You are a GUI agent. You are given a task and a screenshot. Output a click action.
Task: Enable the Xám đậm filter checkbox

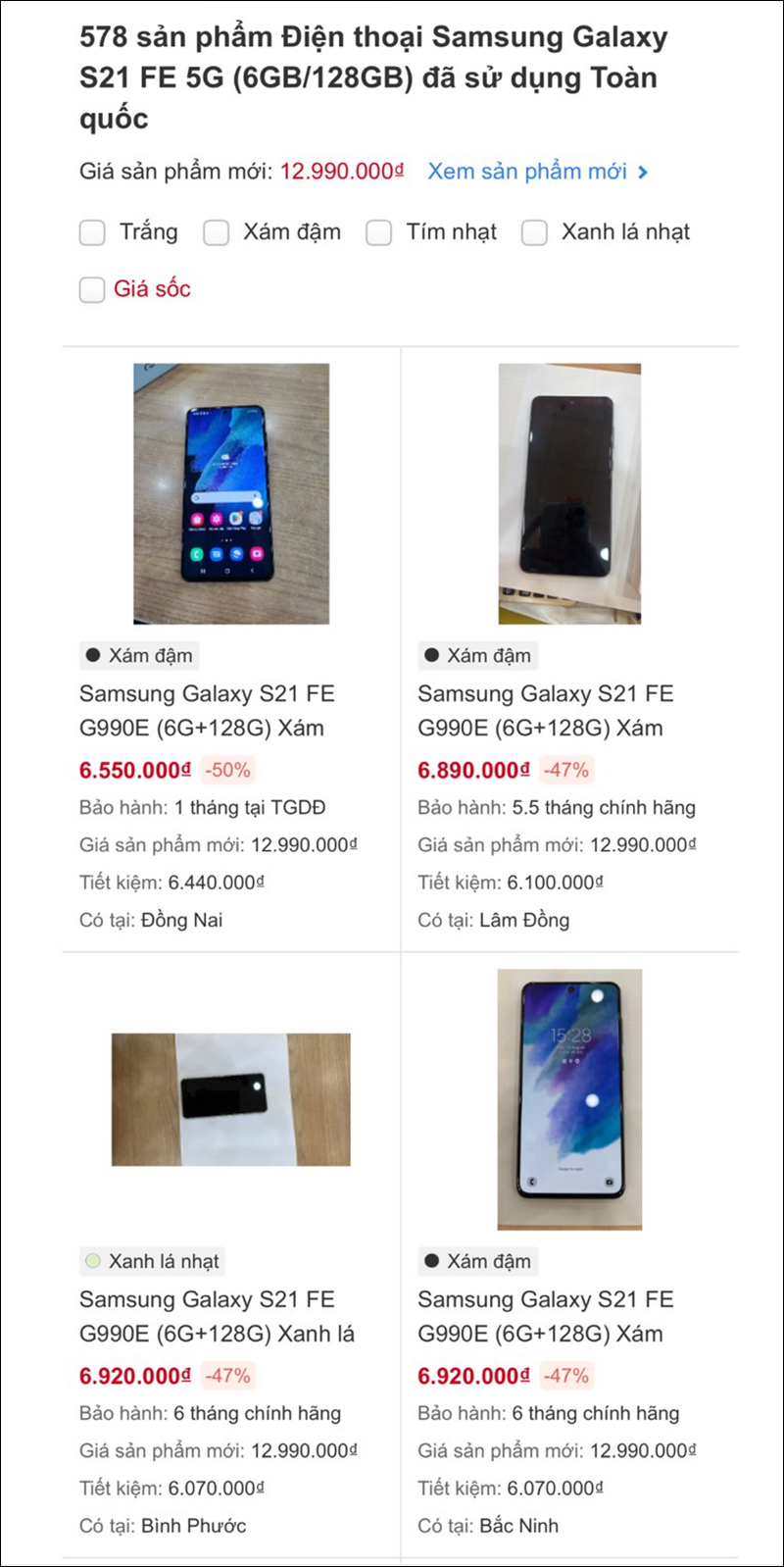click(216, 232)
